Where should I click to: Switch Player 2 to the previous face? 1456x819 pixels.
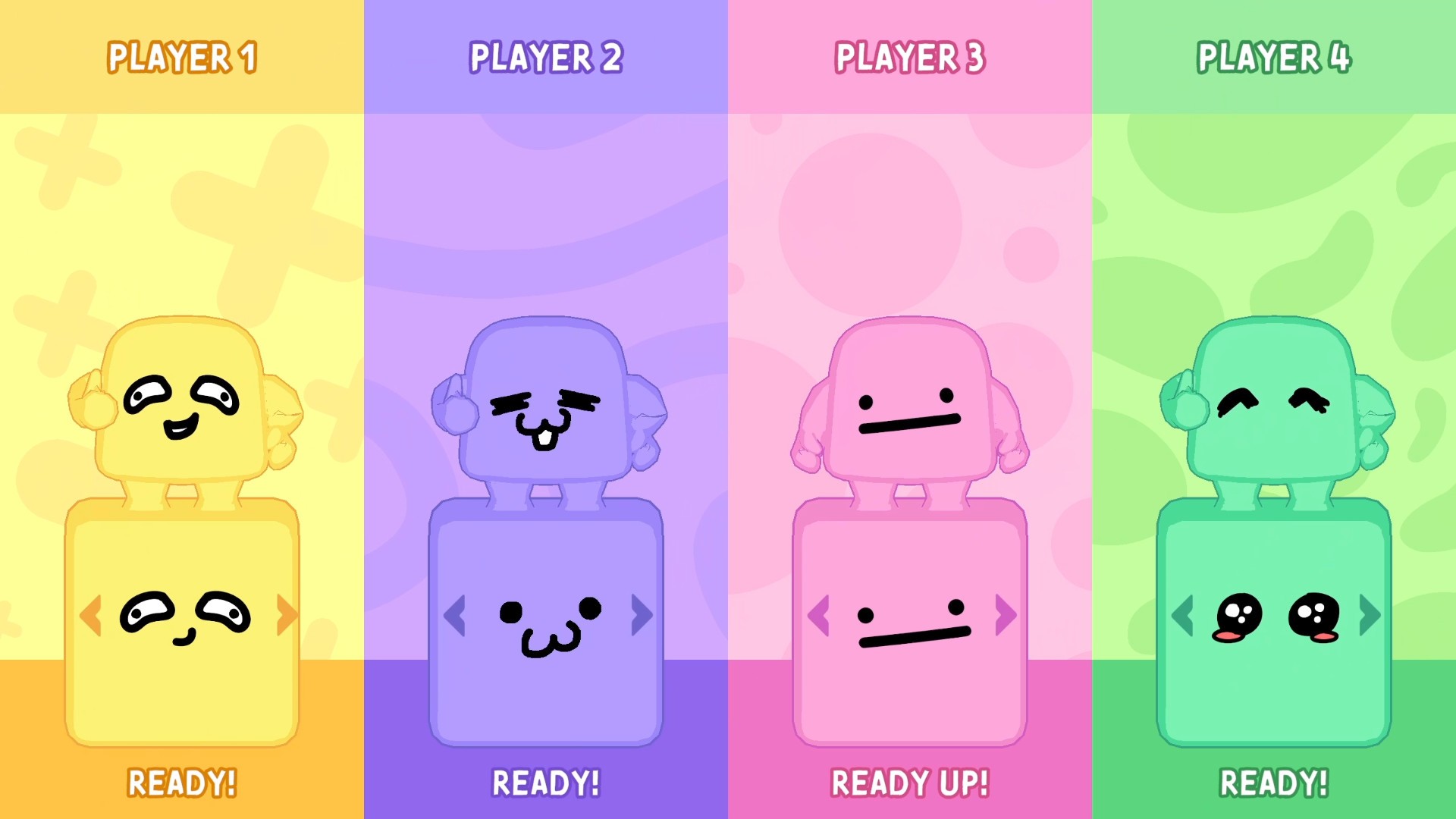tap(455, 615)
